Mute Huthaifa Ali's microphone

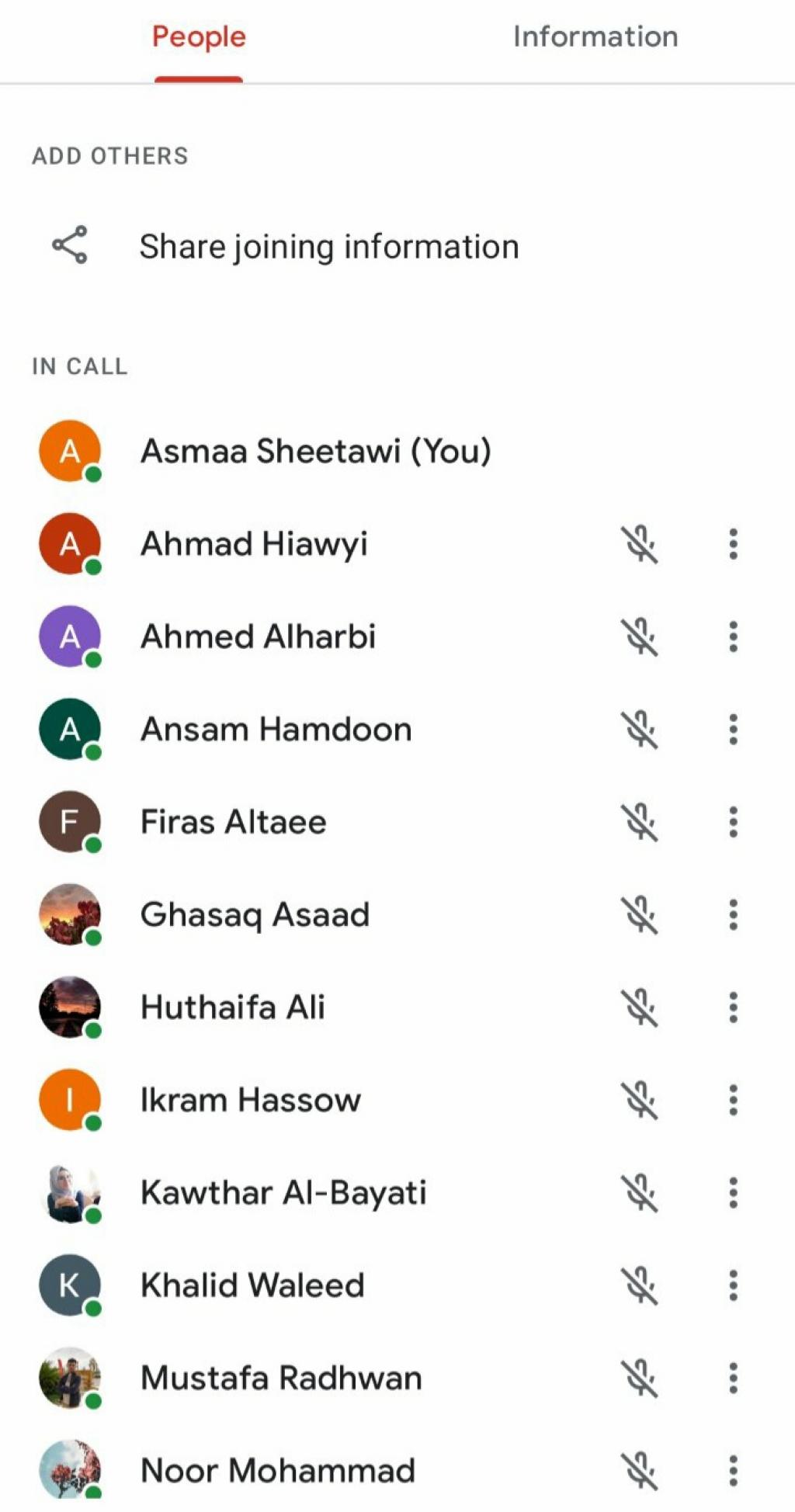(x=641, y=1007)
